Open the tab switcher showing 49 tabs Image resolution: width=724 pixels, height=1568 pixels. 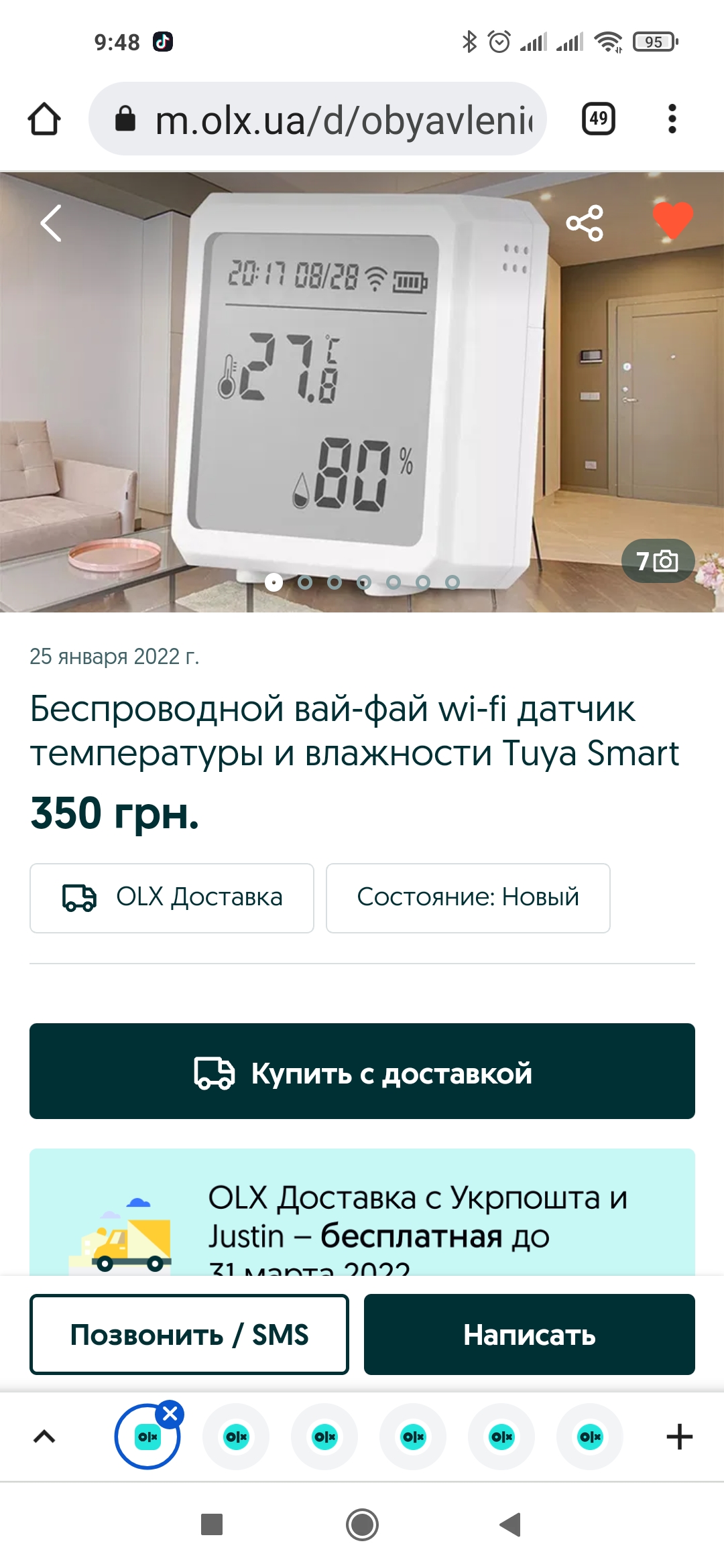(599, 119)
